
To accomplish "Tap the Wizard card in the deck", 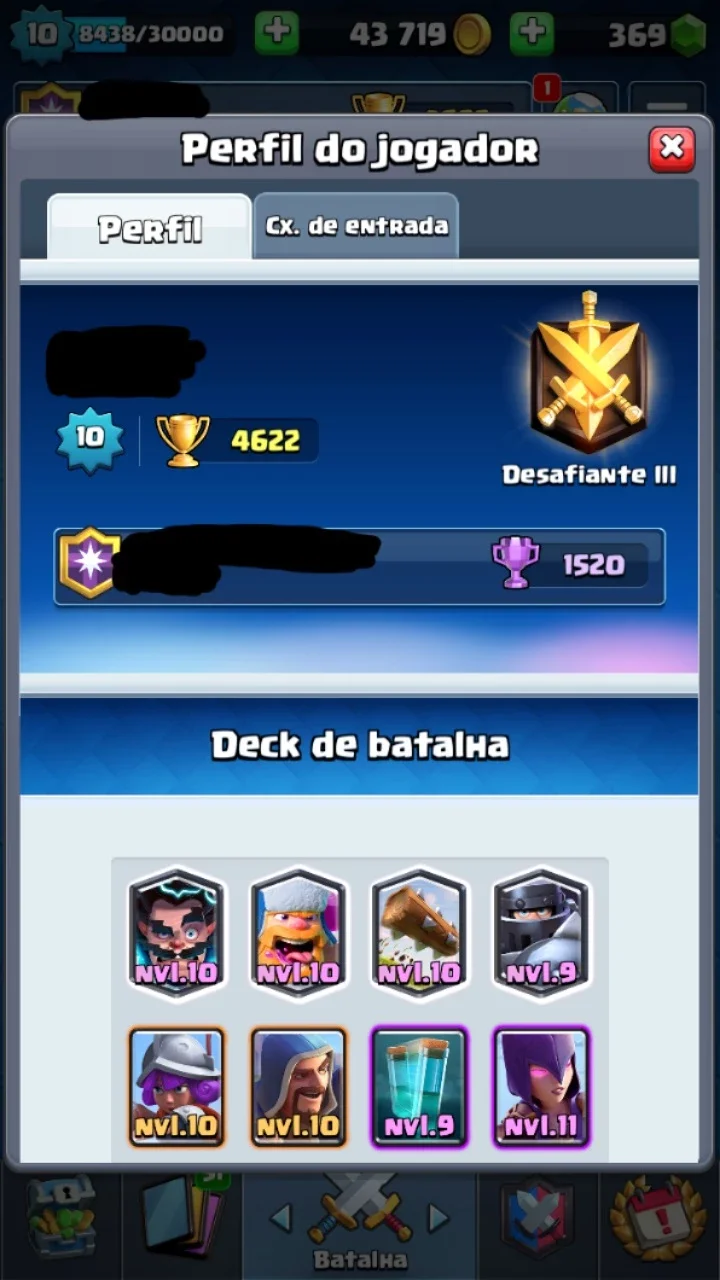I will coord(298,1087).
